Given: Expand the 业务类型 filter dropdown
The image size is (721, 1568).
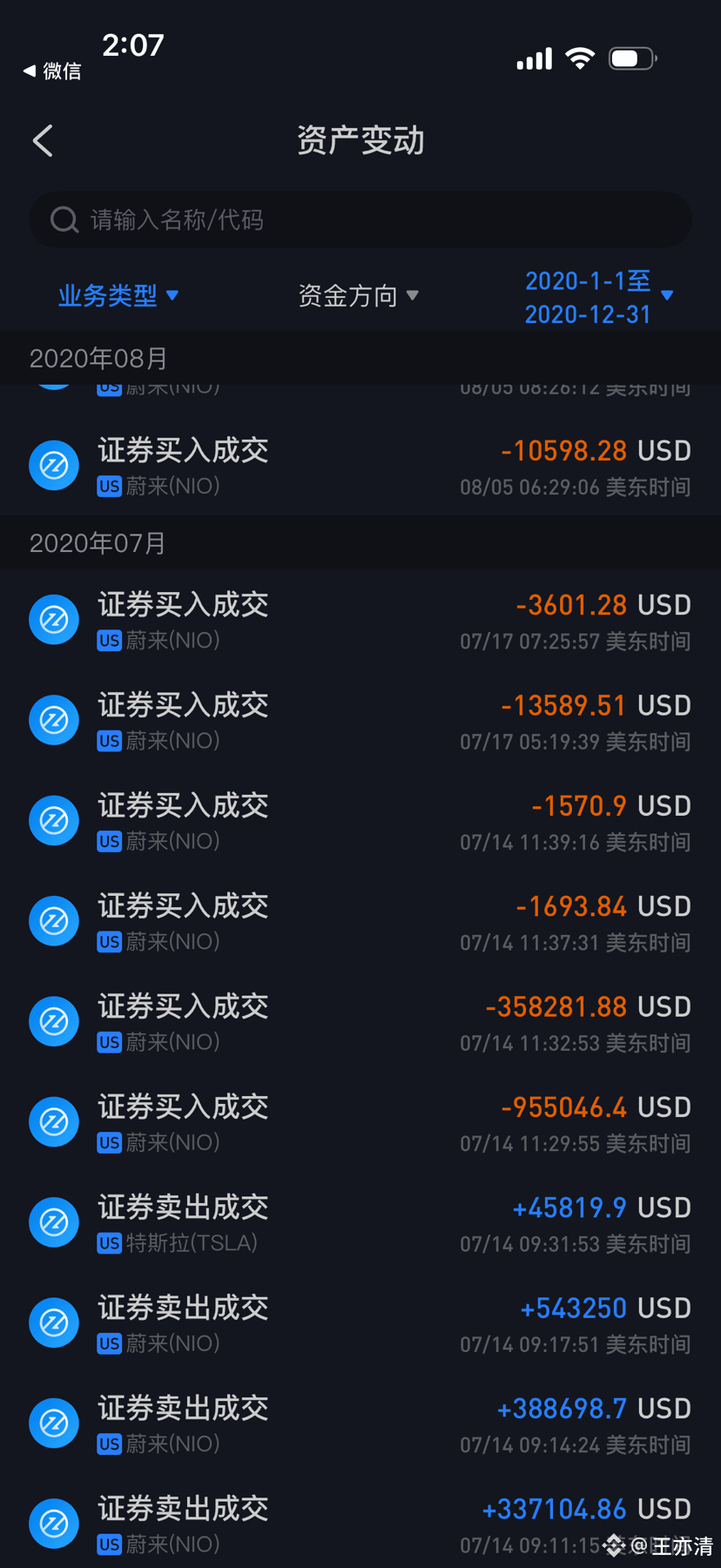Looking at the screenshot, I should coord(118,296).
